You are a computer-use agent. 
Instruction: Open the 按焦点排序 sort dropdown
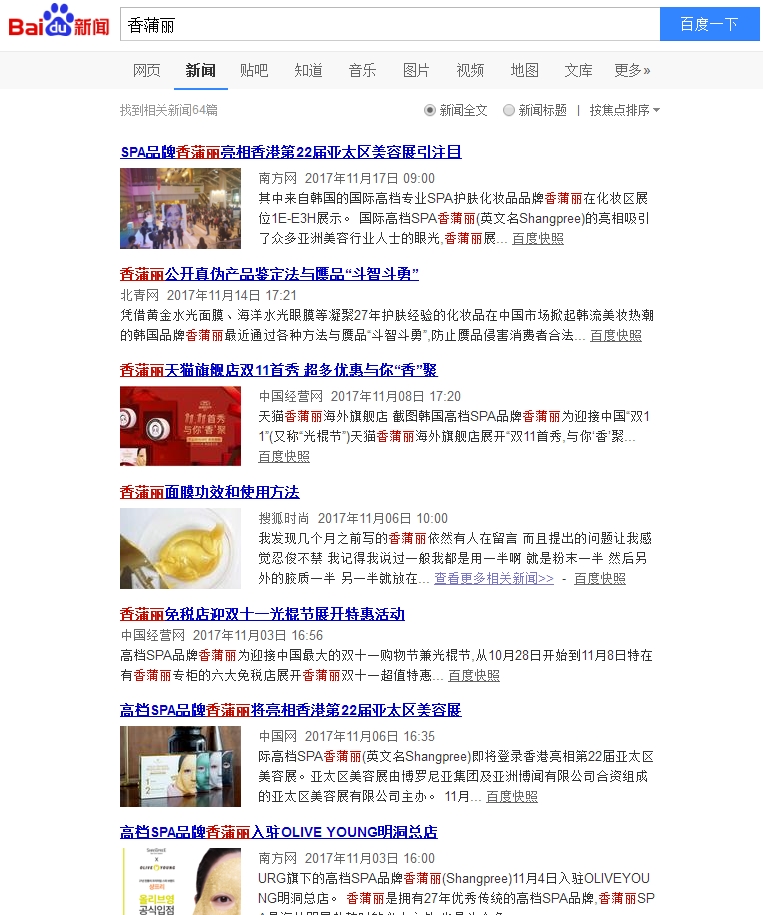pos(625,110)
